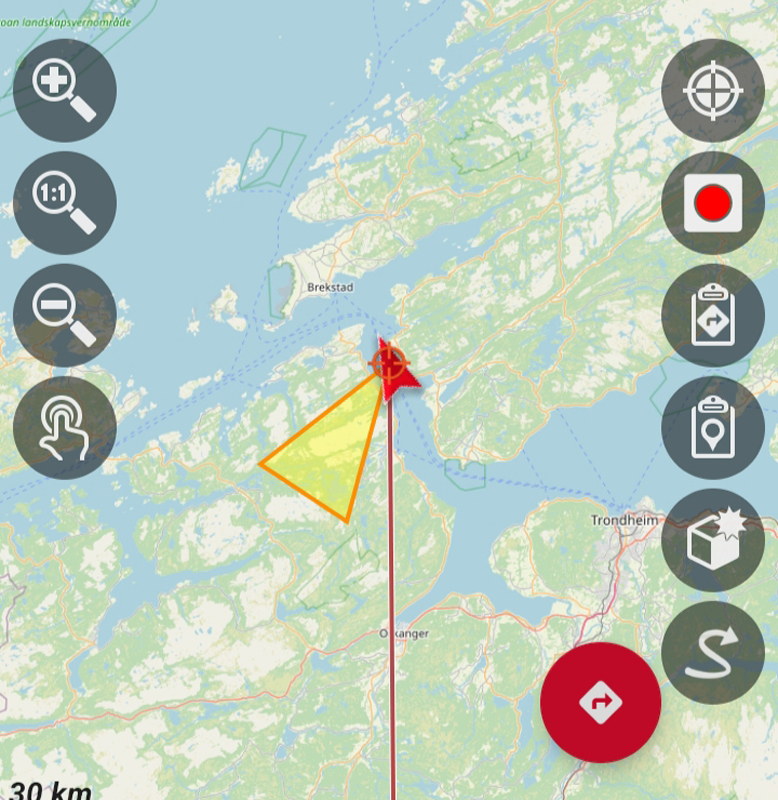778x800 pixels.
Task: Start recording with the red record button
Action: (x=713, y=203)
